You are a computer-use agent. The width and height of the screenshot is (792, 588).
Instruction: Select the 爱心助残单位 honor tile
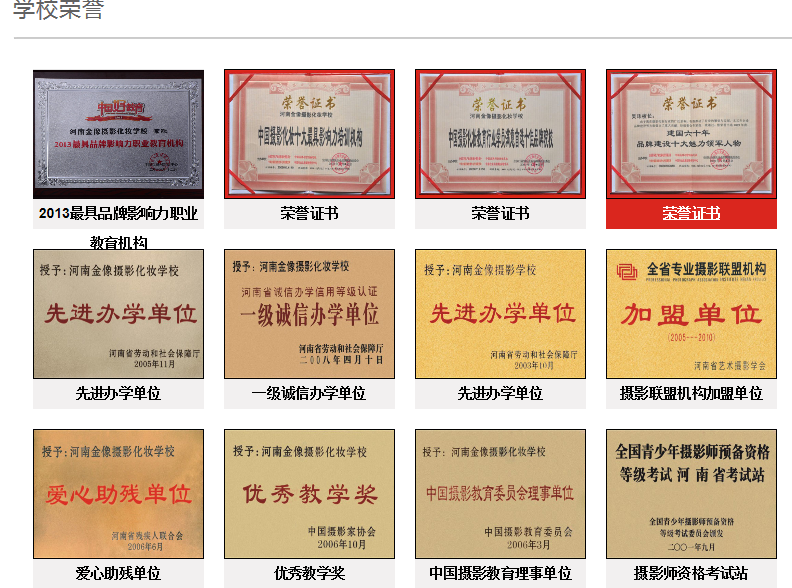coord(118,494)
